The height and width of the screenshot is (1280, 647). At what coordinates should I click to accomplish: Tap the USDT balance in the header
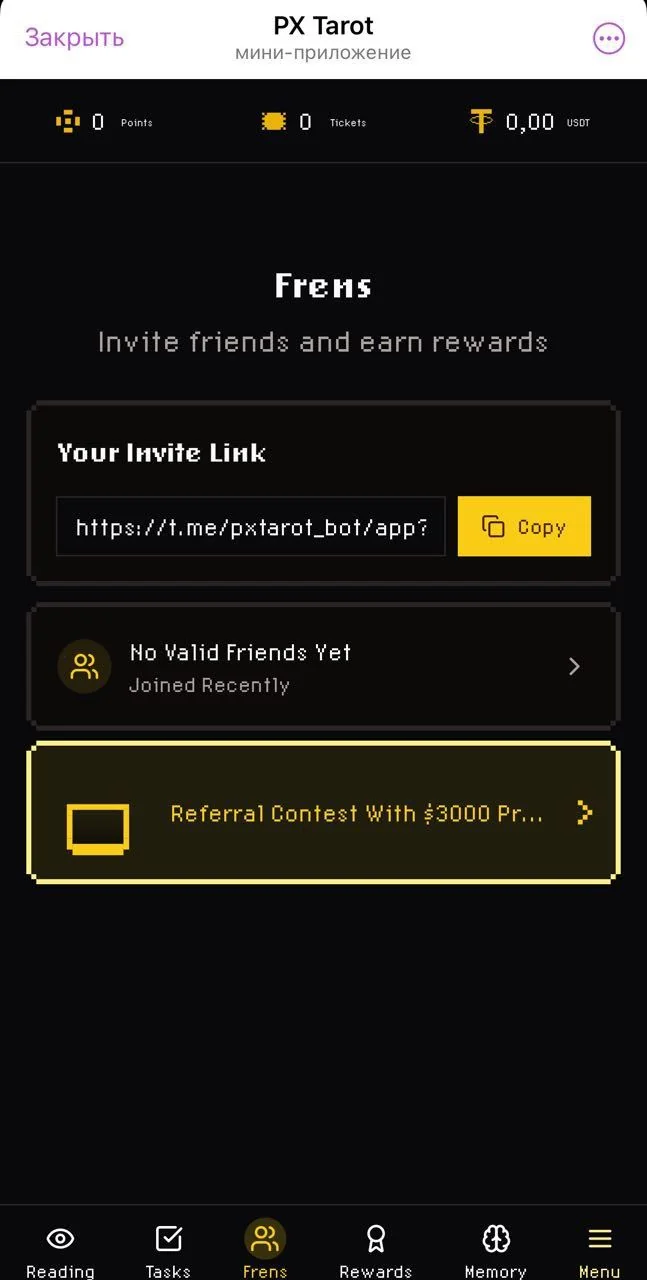coord(530,122)
